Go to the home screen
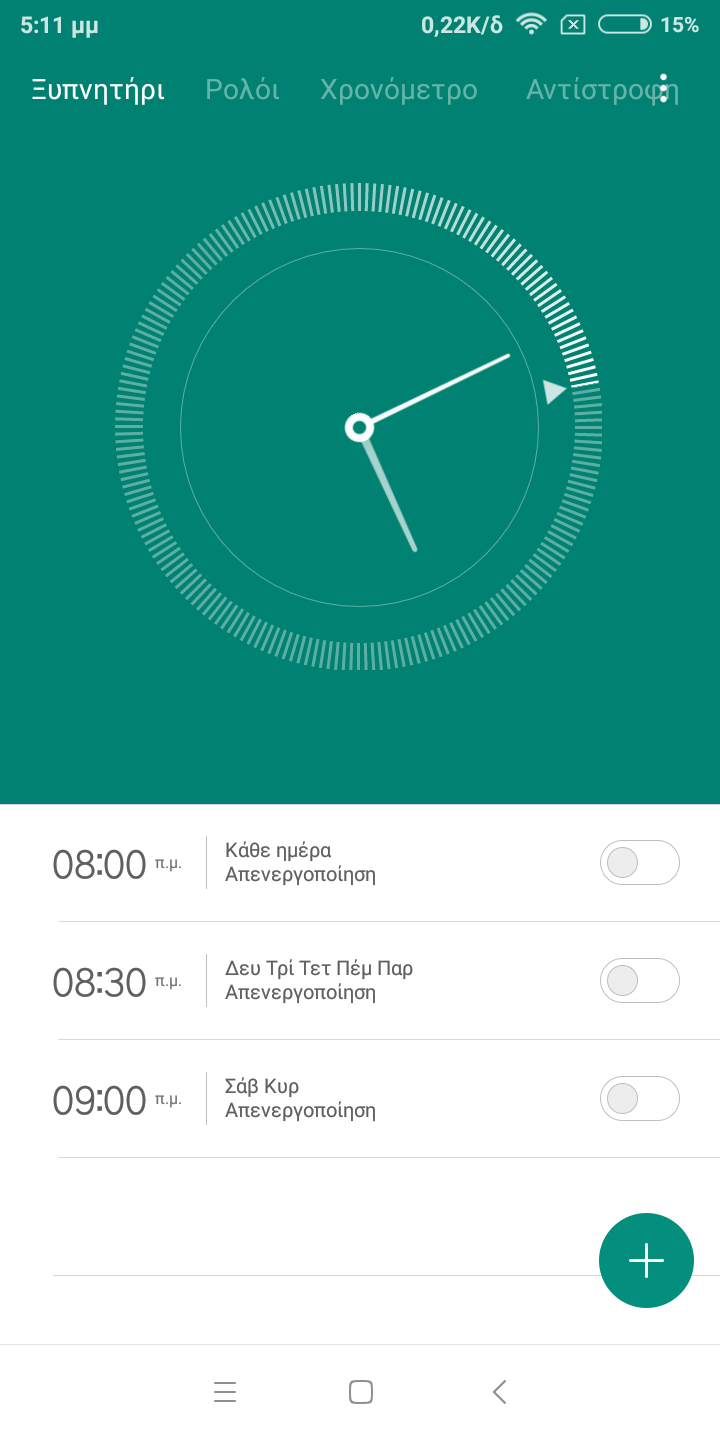 (x=361, y=1392)
